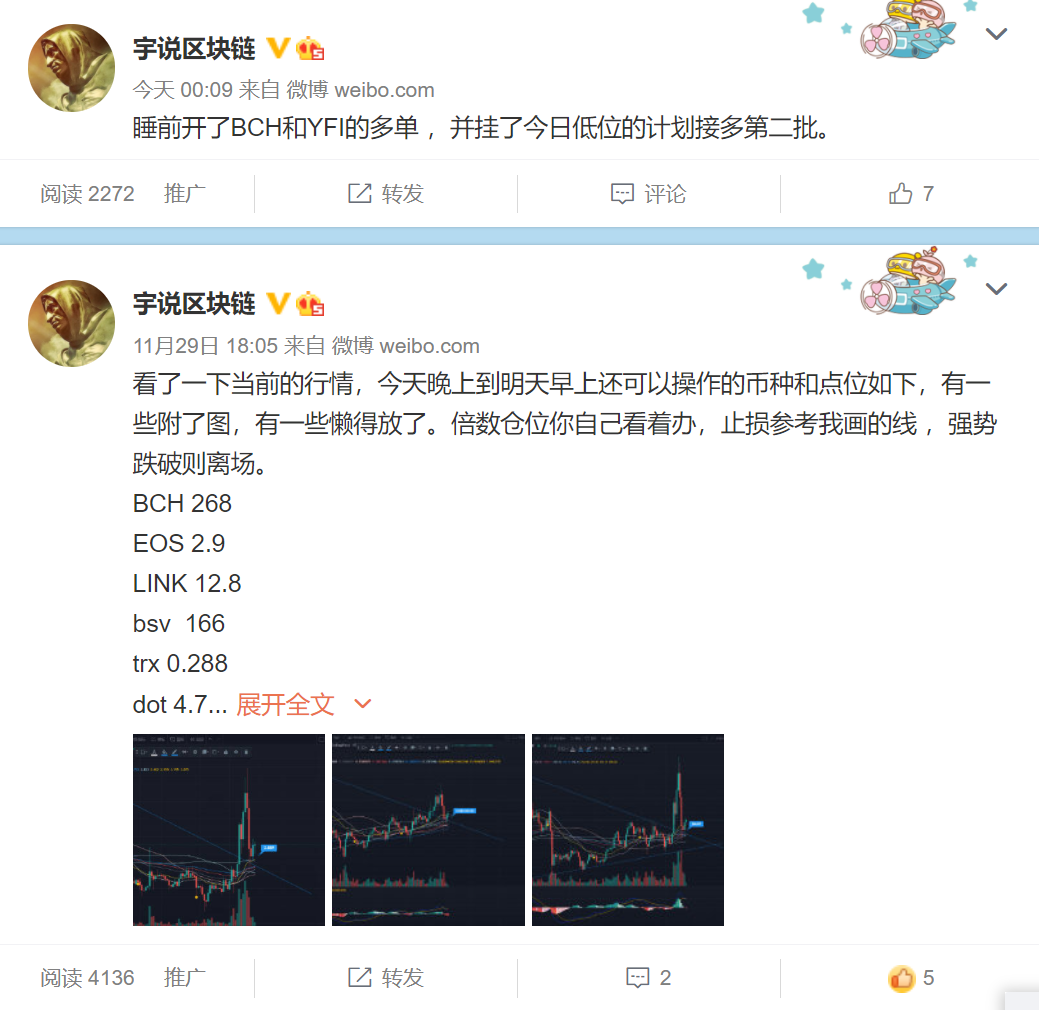Open the dropdown chevron on the 今天 00:09 post
Image resolution: width=1039 pixels, height=1010 pixels.
(x=997, y=35)
